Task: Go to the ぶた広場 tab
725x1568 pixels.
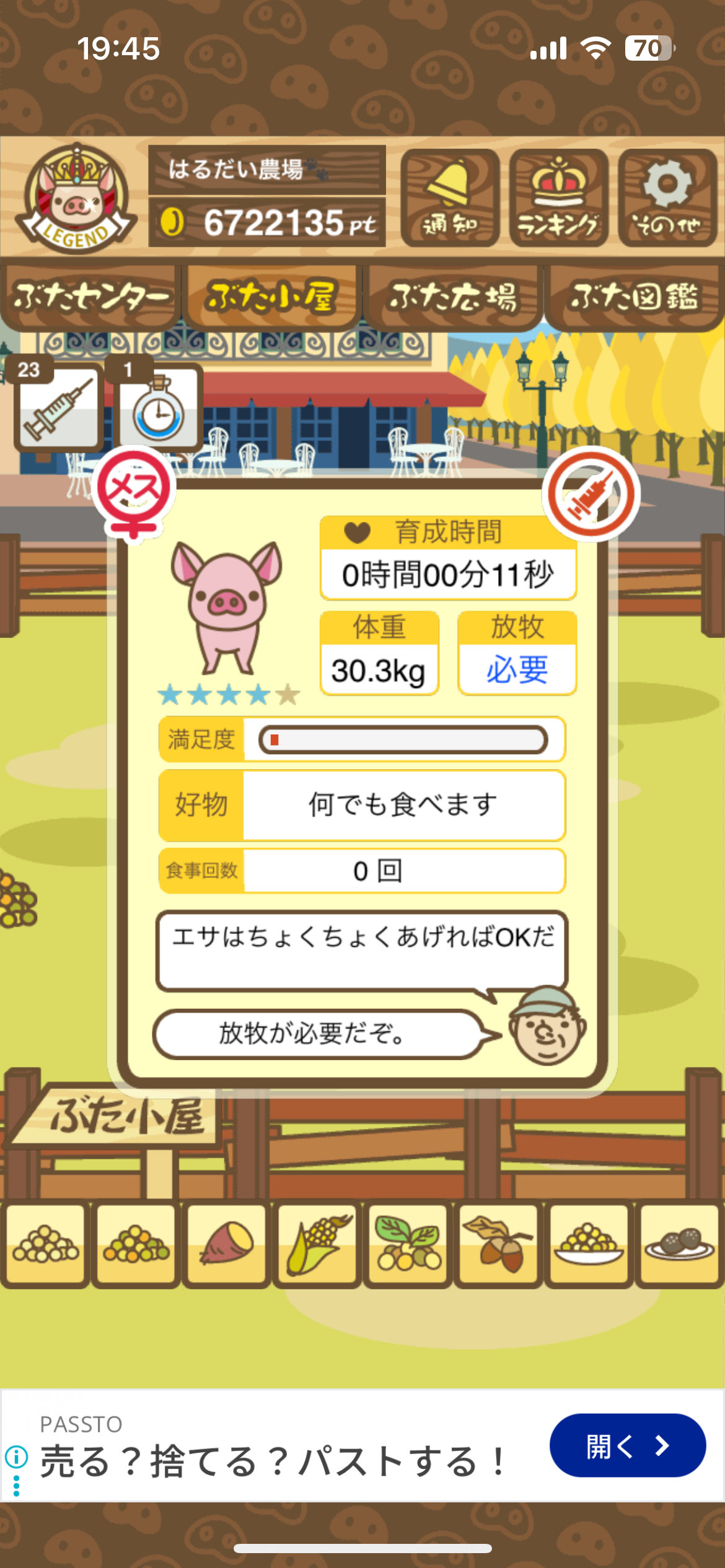Action: [453, 297]
